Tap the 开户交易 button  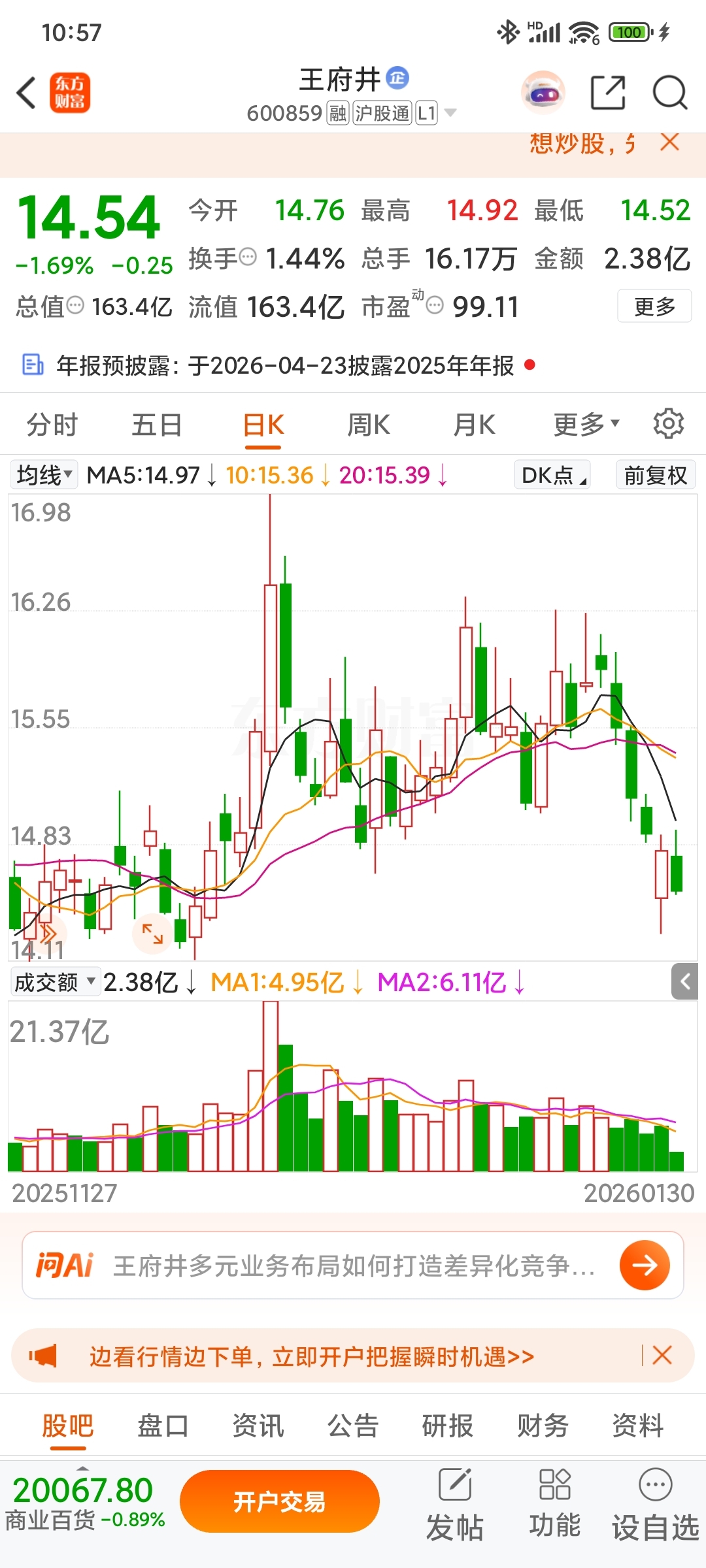coord(280,1501)
